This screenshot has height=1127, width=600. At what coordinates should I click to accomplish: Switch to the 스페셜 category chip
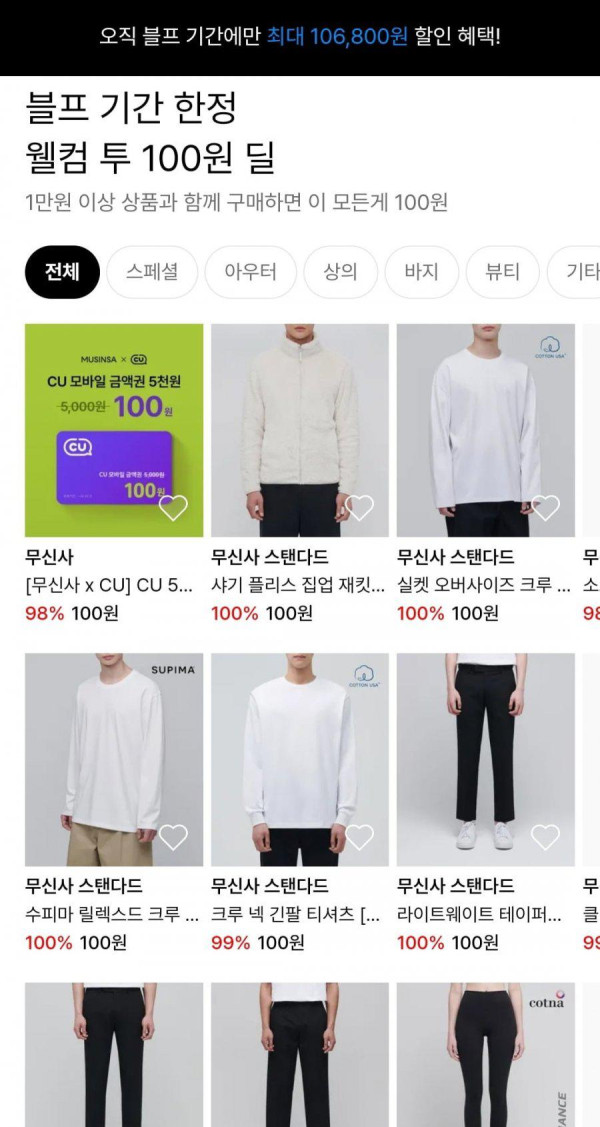click(152, 272)
